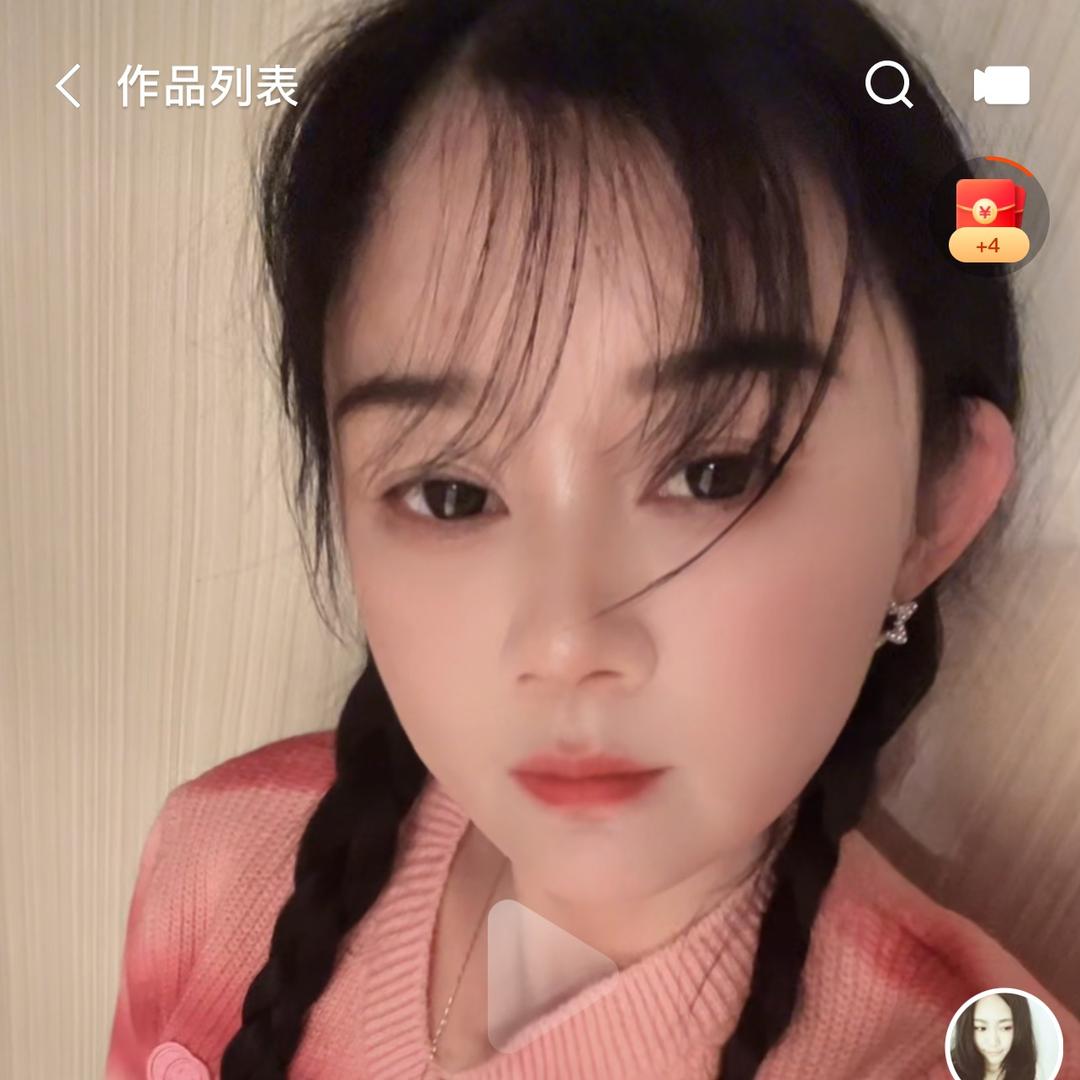This screenshot has width=1080, height=1080.
Task: Tap the video camera icon
Action: click(x=1001, y=86)
